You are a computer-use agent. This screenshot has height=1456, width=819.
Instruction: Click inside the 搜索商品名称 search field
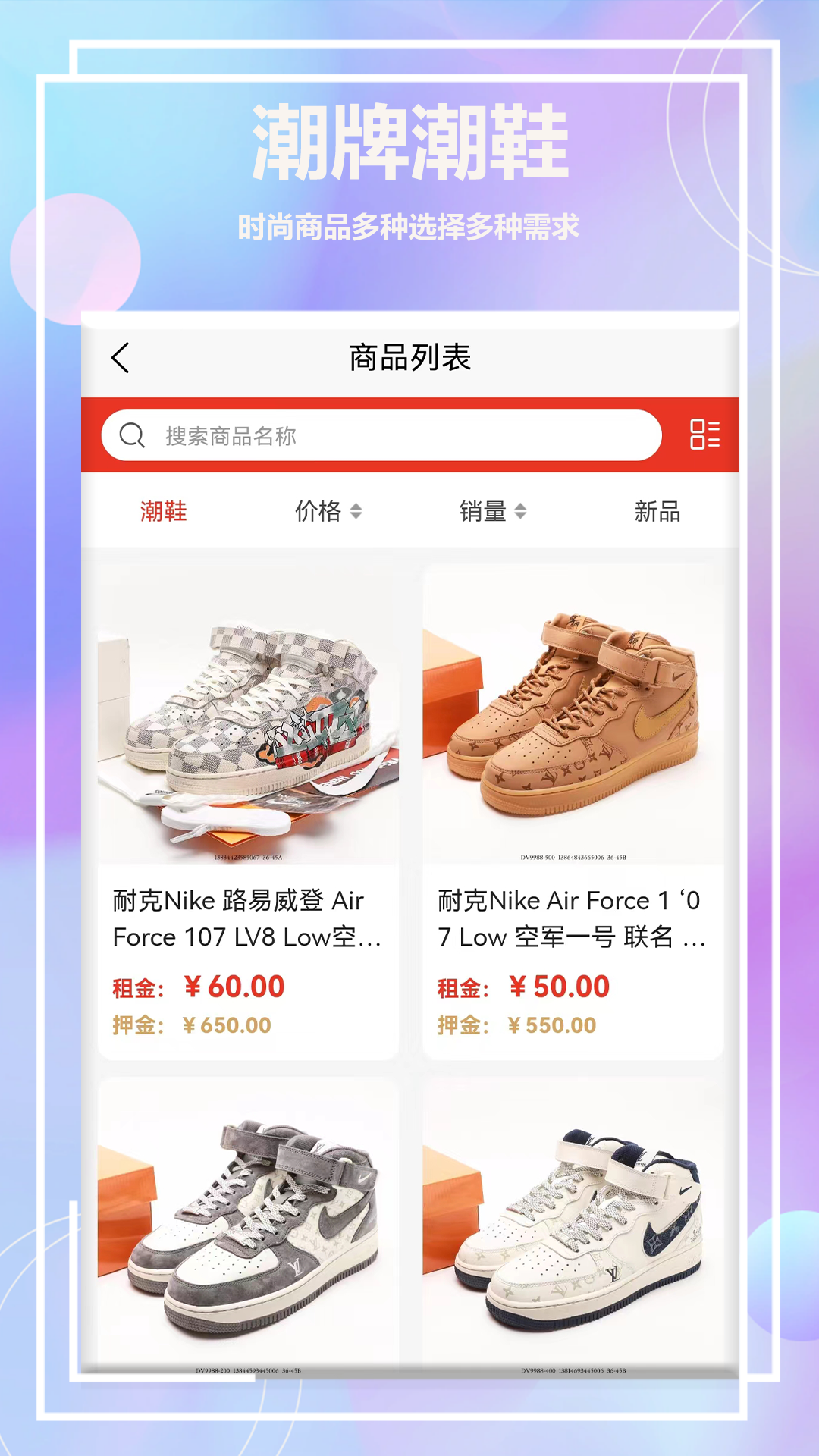(x=341, y=435)
